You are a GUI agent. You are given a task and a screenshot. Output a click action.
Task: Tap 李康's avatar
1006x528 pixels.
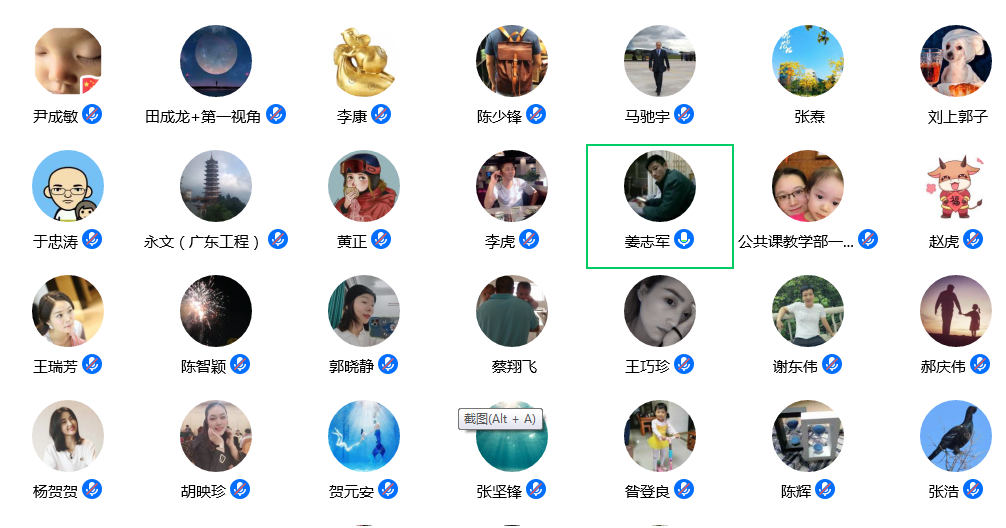[x=364, y=62]
